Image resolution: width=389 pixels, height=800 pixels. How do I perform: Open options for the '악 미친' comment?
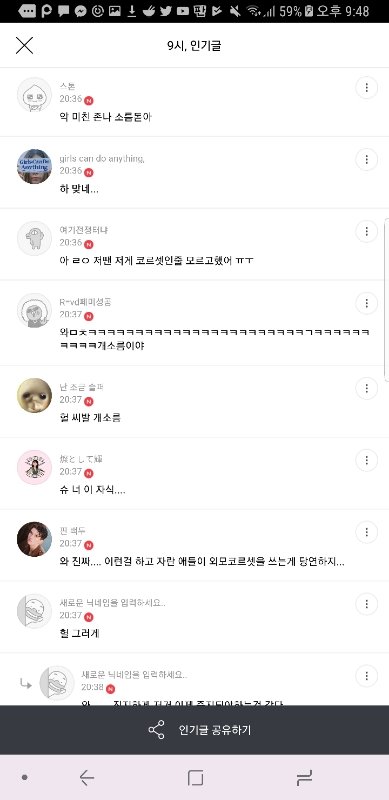(366, 88)
